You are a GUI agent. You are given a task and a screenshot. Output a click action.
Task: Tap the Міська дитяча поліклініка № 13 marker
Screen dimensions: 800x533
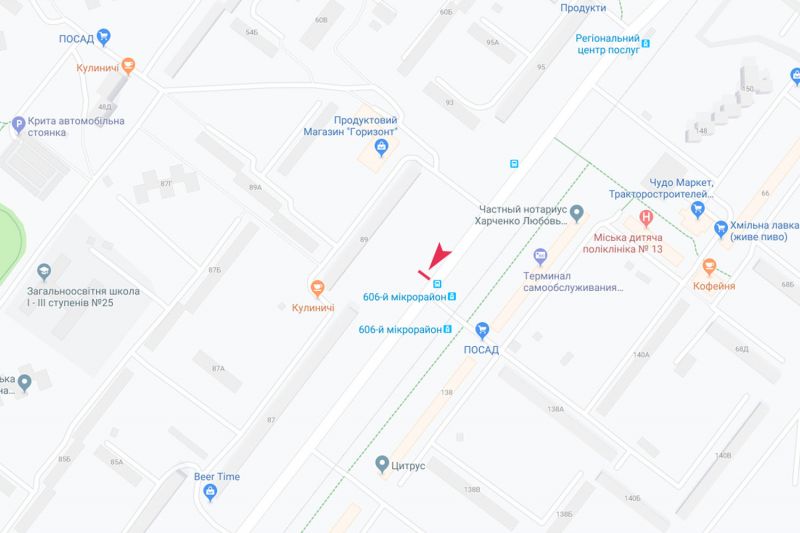coord(646,217)
